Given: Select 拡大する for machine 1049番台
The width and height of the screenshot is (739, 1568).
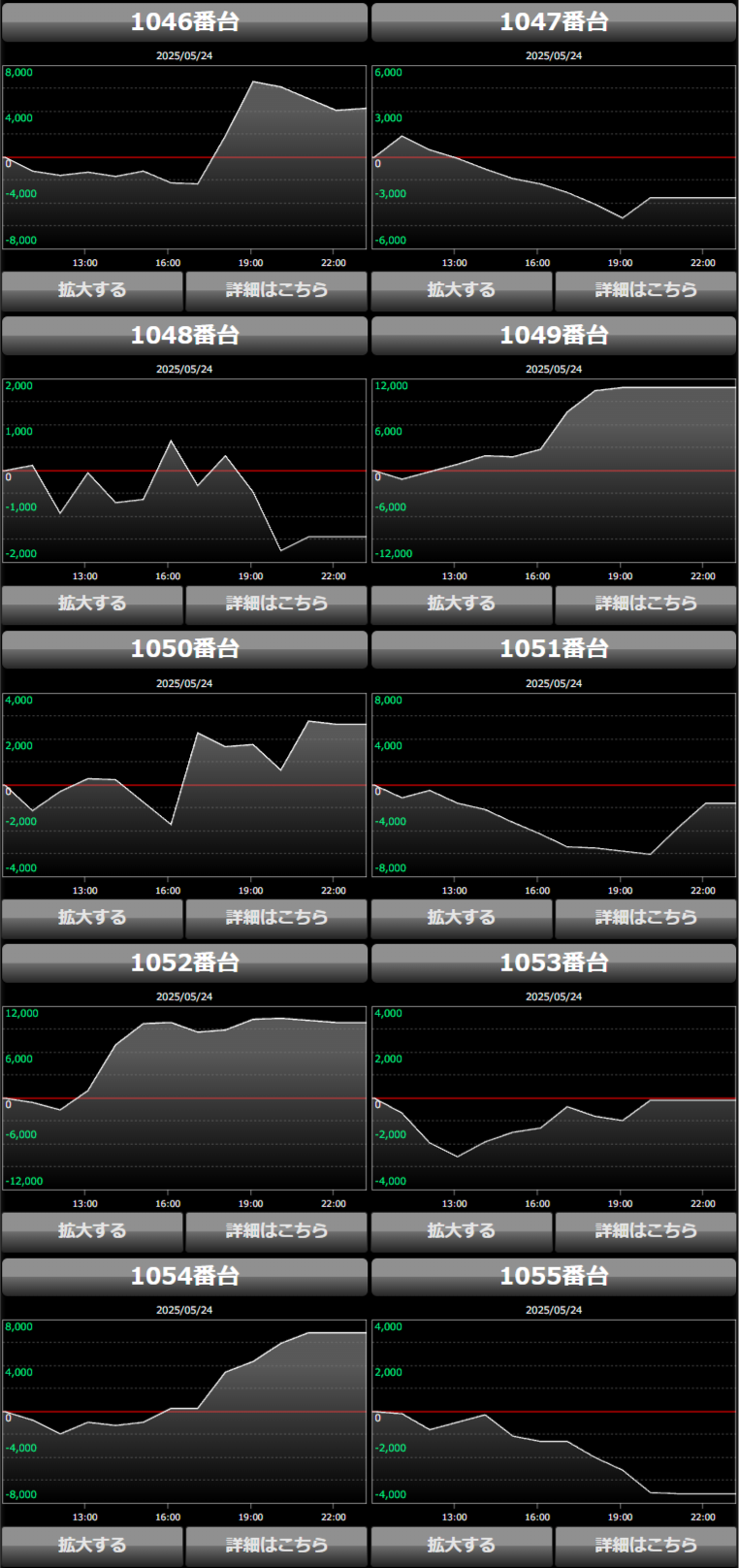Looking at the screenshot, I should point(462,604).
